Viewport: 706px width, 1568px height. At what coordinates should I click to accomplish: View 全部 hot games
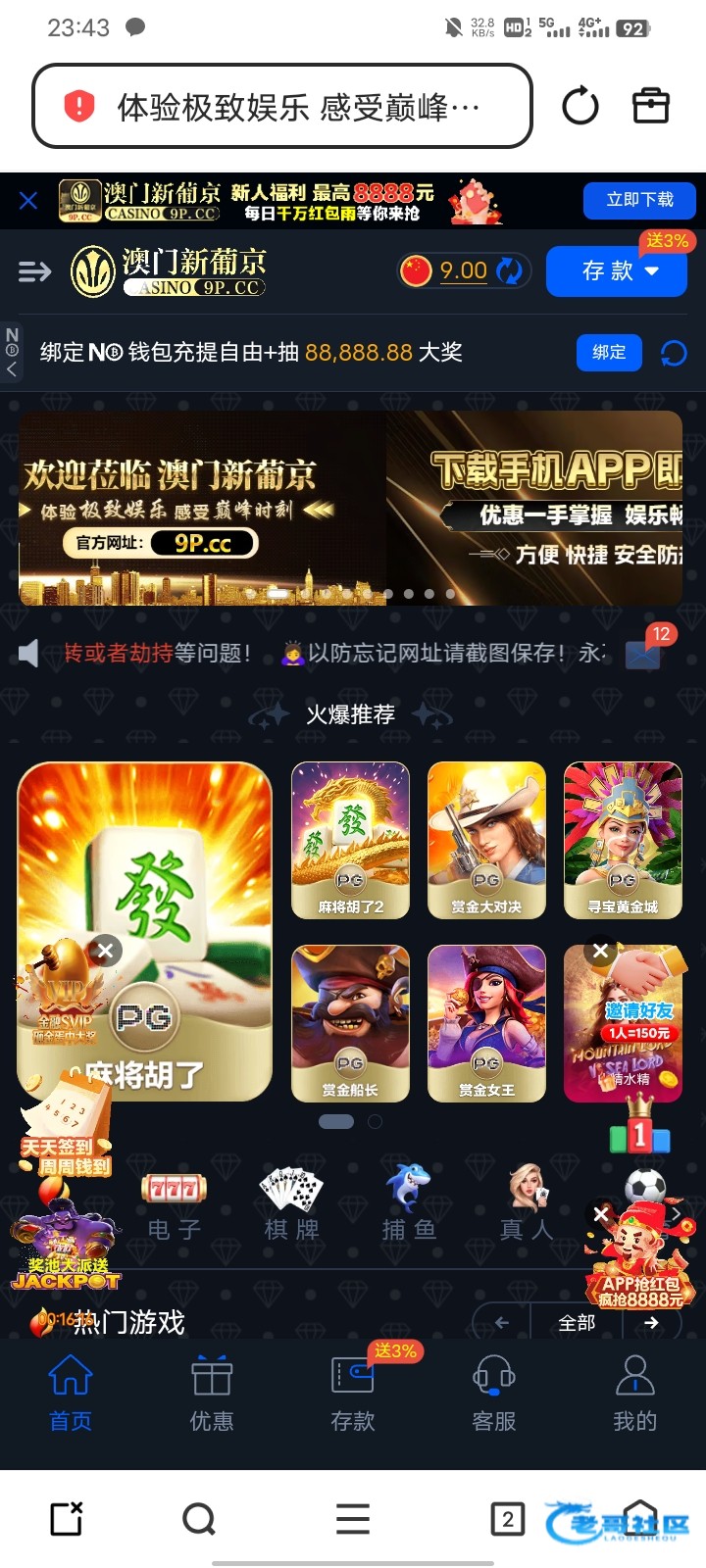pos(577,1323)
